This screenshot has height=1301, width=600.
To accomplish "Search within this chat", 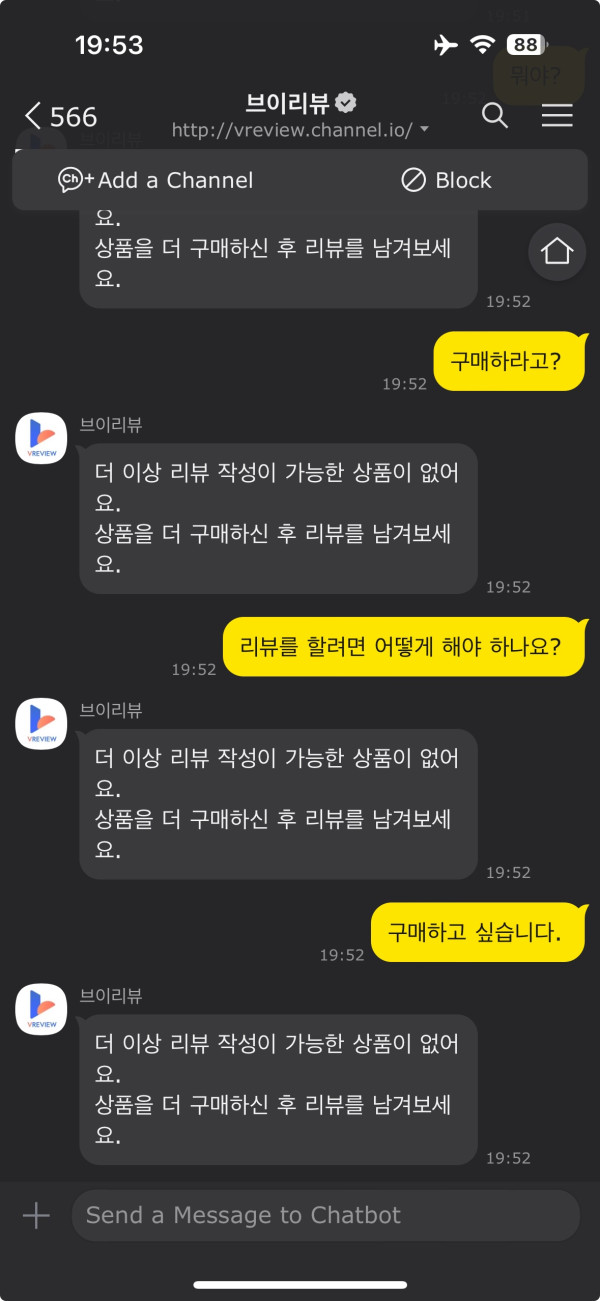I will pyautogui.click(x=495, y=116).
